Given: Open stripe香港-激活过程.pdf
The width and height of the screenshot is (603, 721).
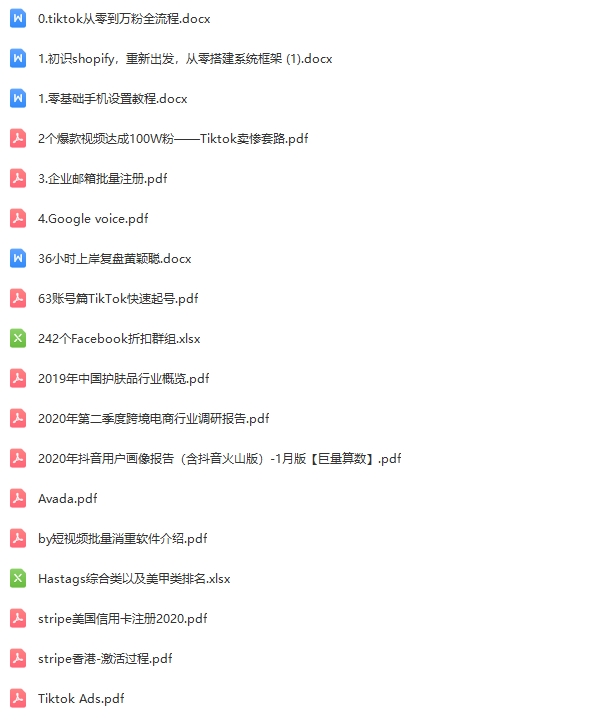Looking at the screenshot, I should point(105,659).
